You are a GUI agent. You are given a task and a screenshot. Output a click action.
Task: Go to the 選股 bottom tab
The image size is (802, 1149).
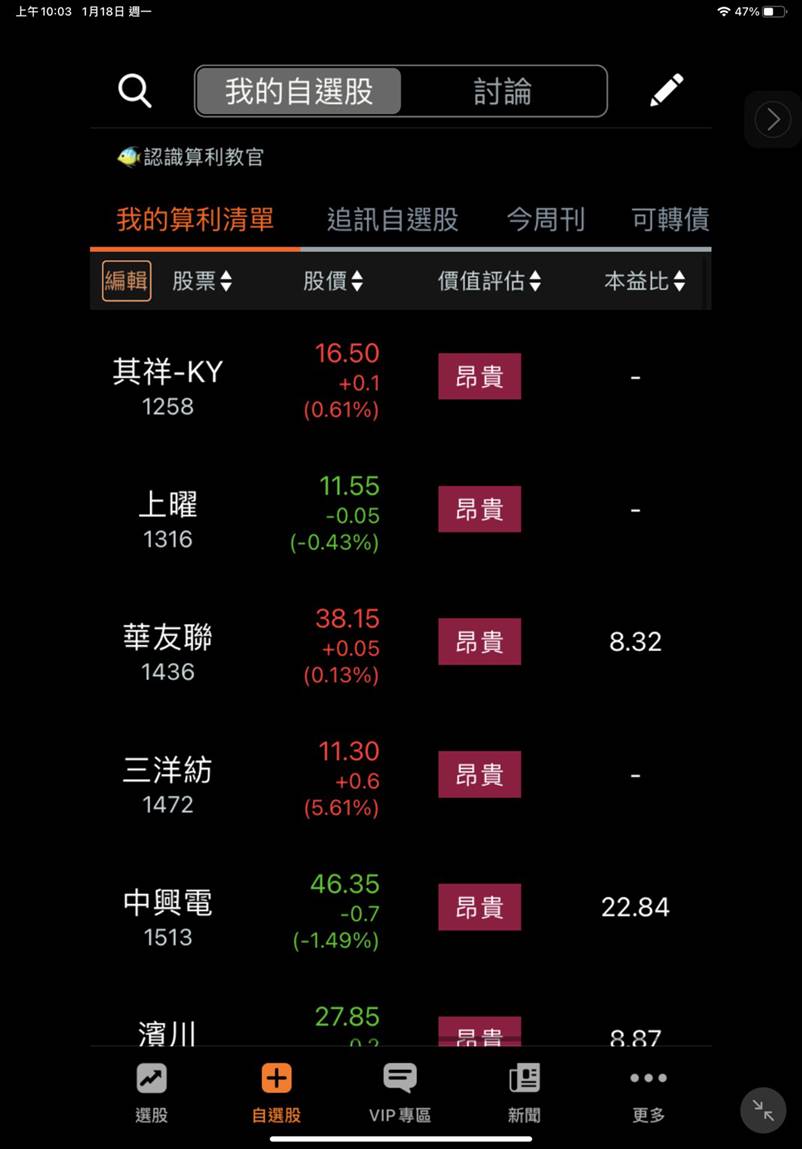pos(151,1092)
